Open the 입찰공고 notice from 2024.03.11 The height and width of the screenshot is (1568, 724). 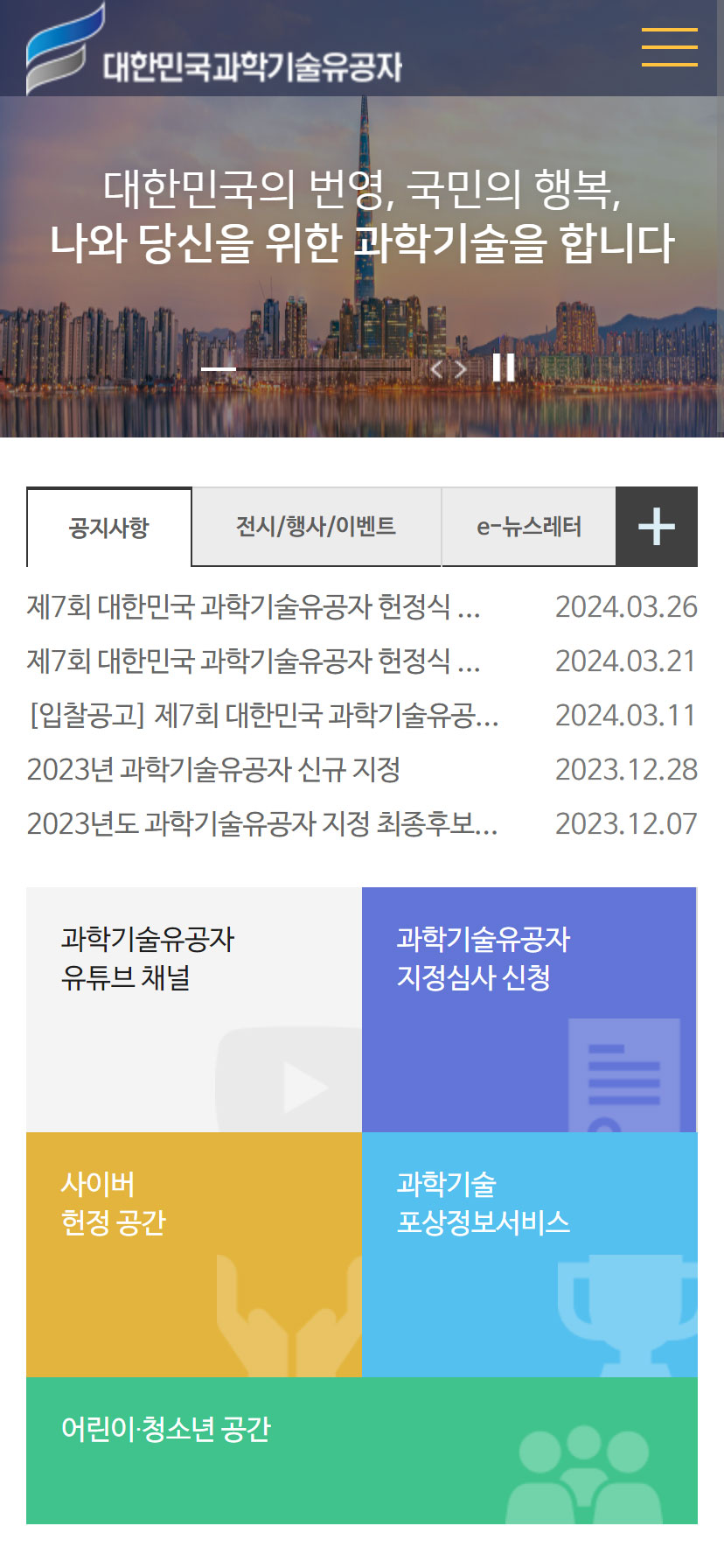pos(262,715)
